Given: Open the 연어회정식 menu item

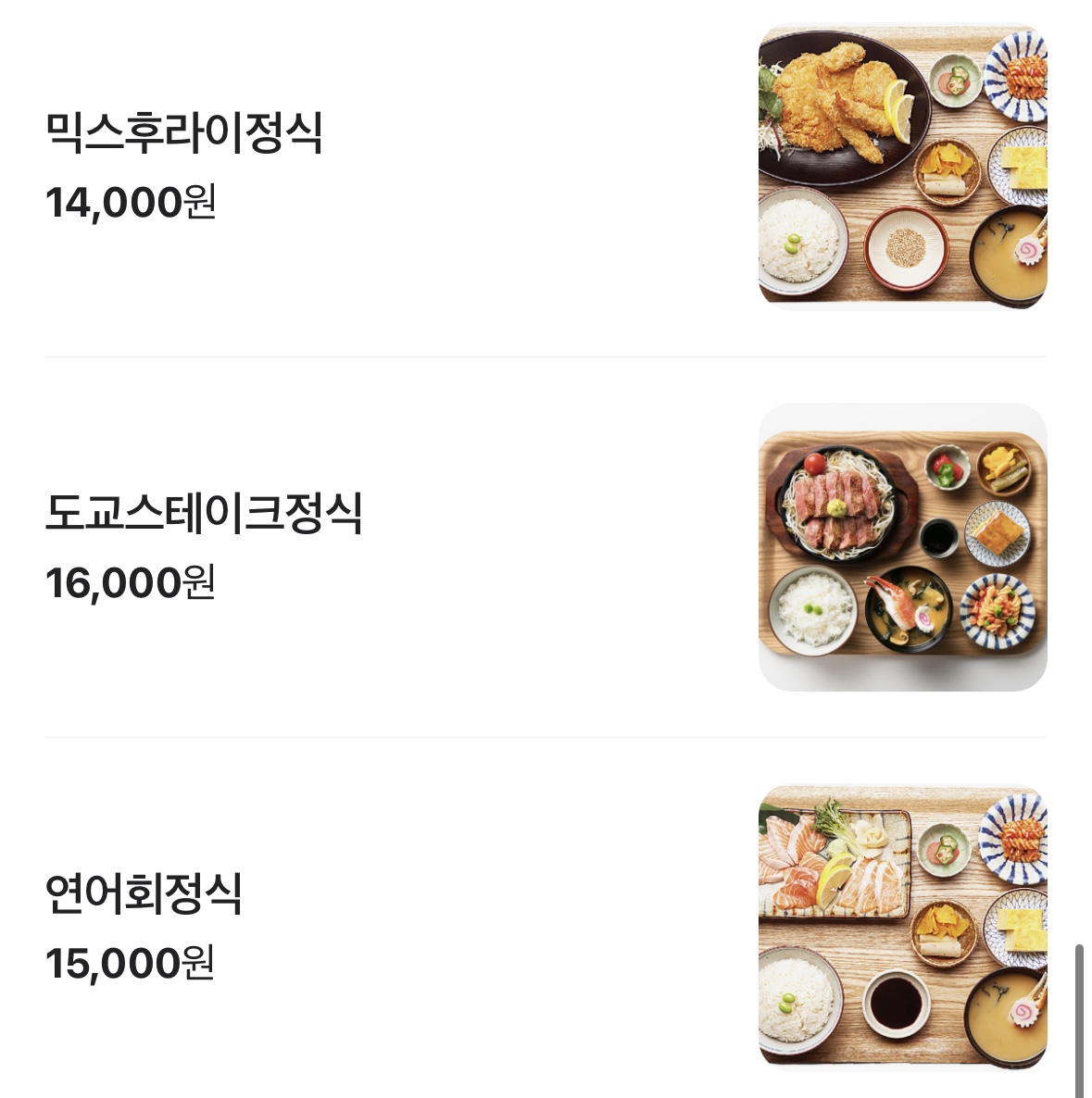Looking at the screenshot, I should click(x=144, y=894).
